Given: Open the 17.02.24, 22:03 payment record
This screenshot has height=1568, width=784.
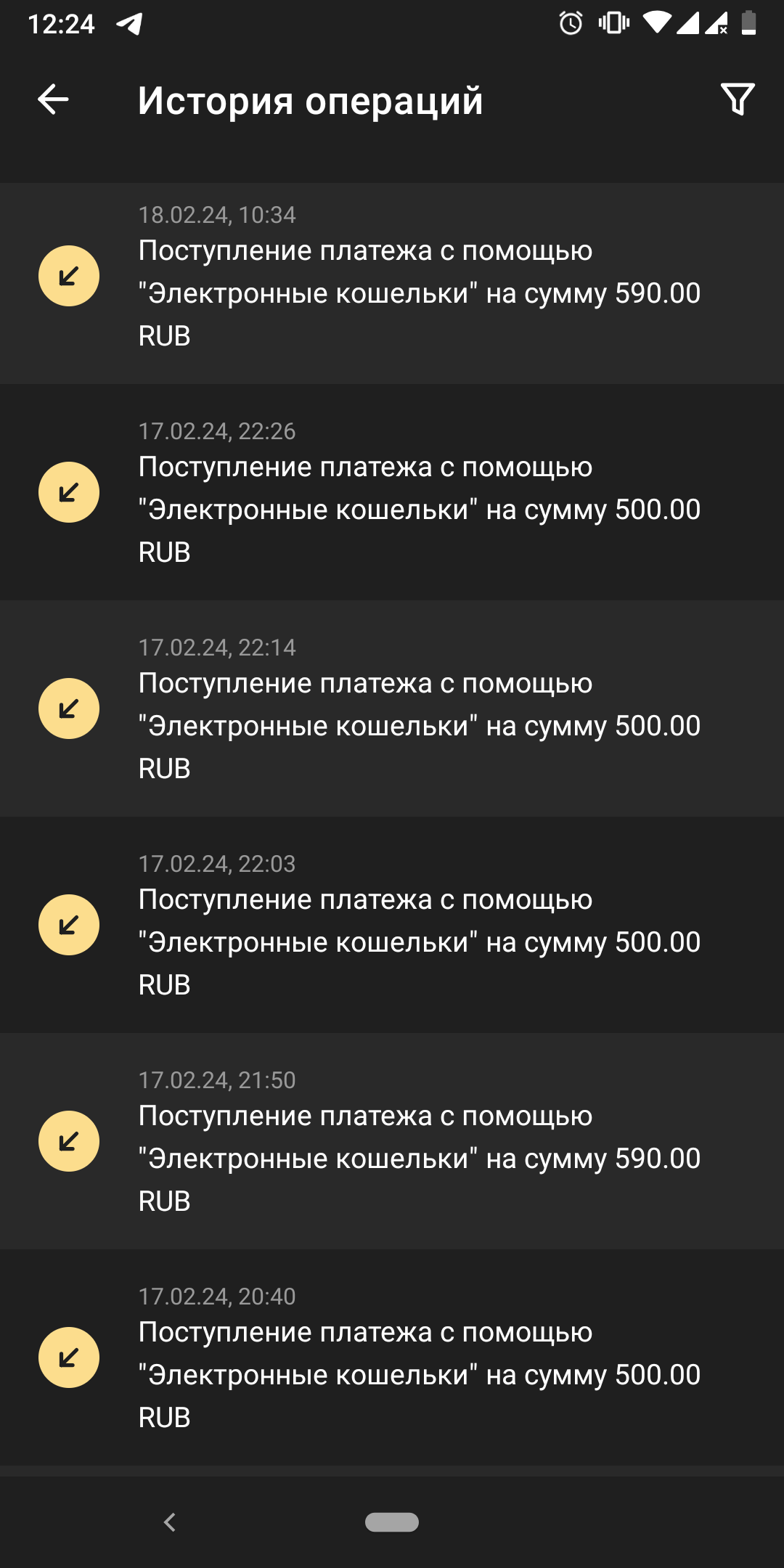Looking at the screenshot, I should pos(392,925).
